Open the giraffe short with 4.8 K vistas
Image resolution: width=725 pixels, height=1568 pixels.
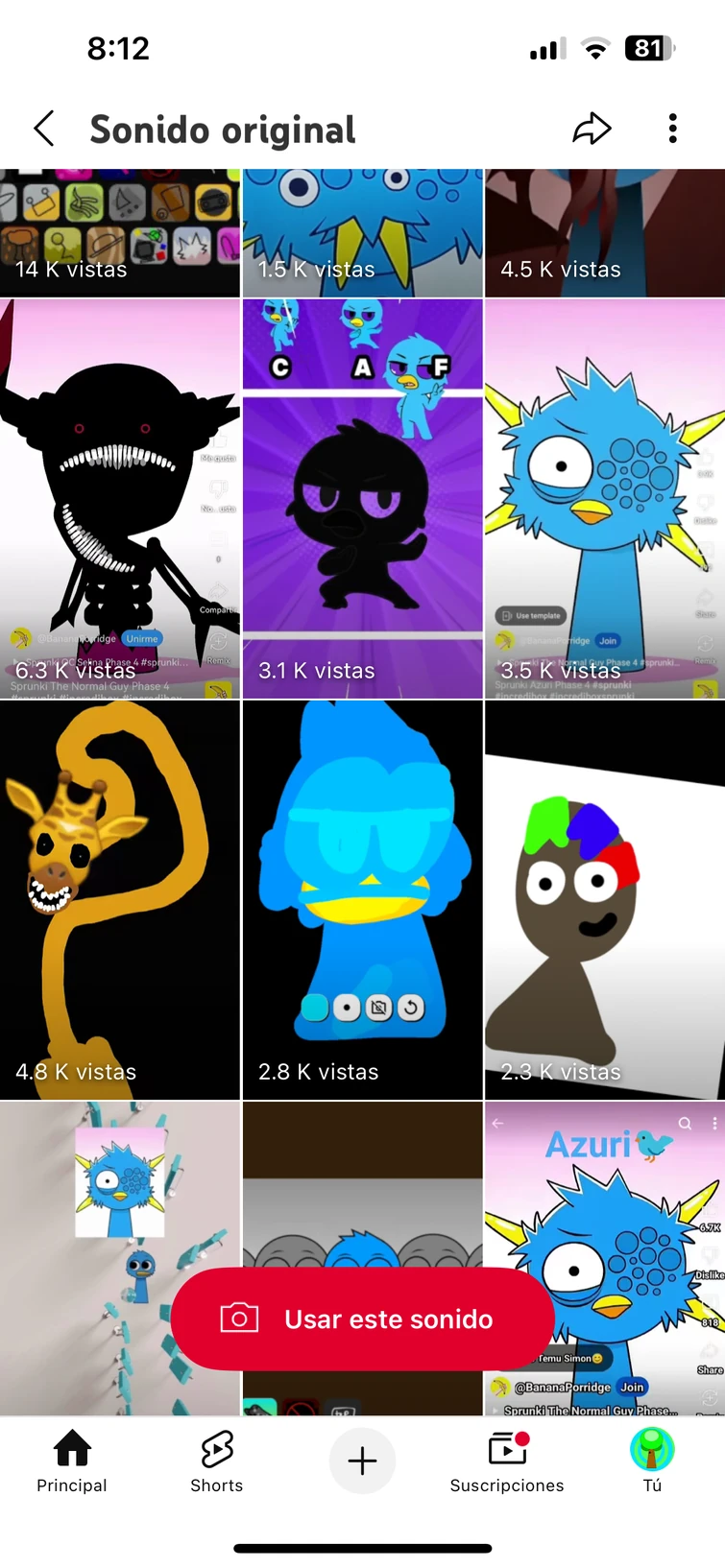tap(119, 900)
